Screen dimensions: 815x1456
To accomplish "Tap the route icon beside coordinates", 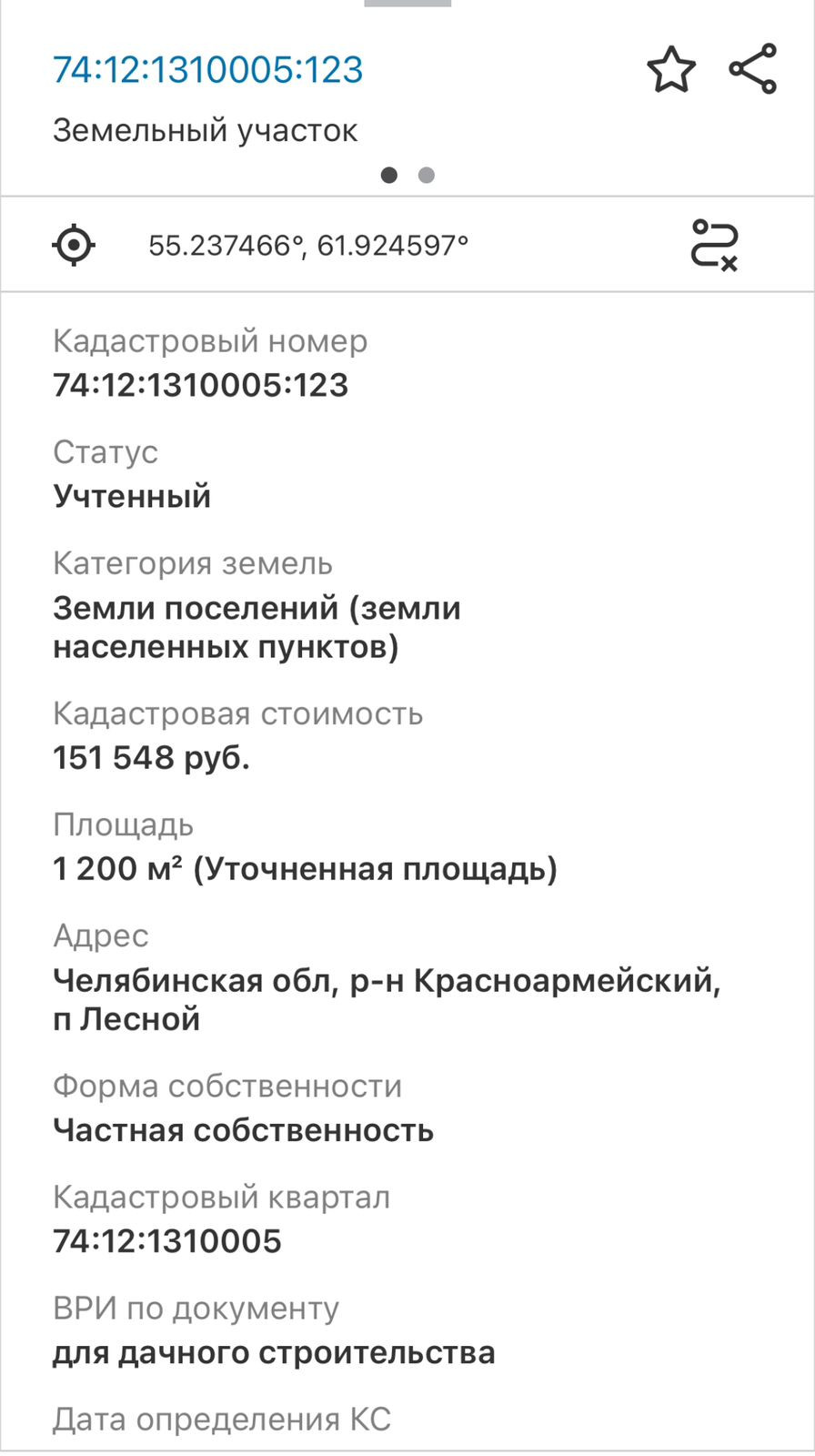I will [x=714, y=245].
